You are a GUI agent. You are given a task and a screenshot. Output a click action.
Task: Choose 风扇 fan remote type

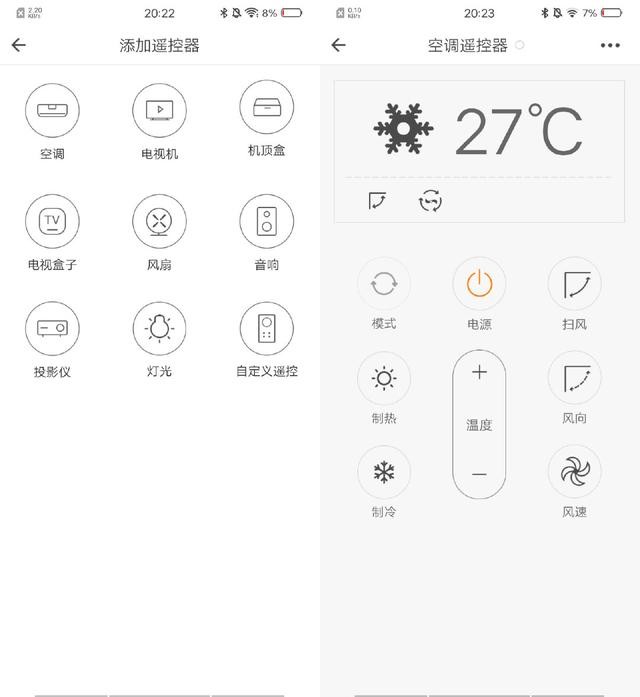[159, 221]
